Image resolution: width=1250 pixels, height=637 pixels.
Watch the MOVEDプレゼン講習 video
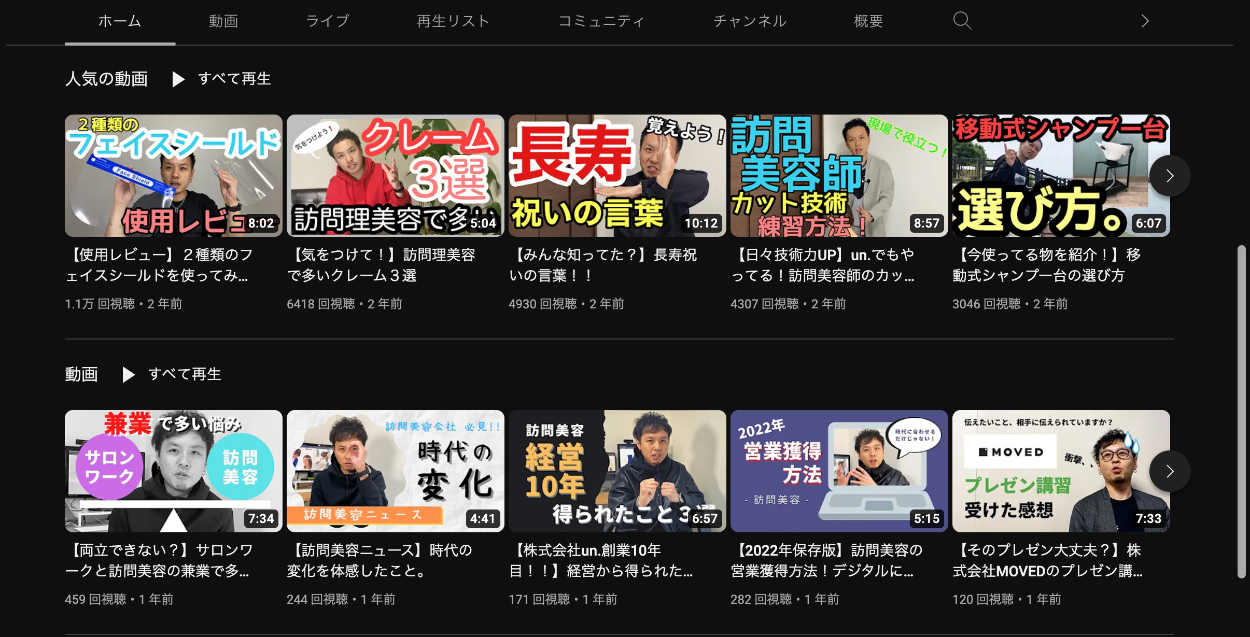tap(1060, 471)
